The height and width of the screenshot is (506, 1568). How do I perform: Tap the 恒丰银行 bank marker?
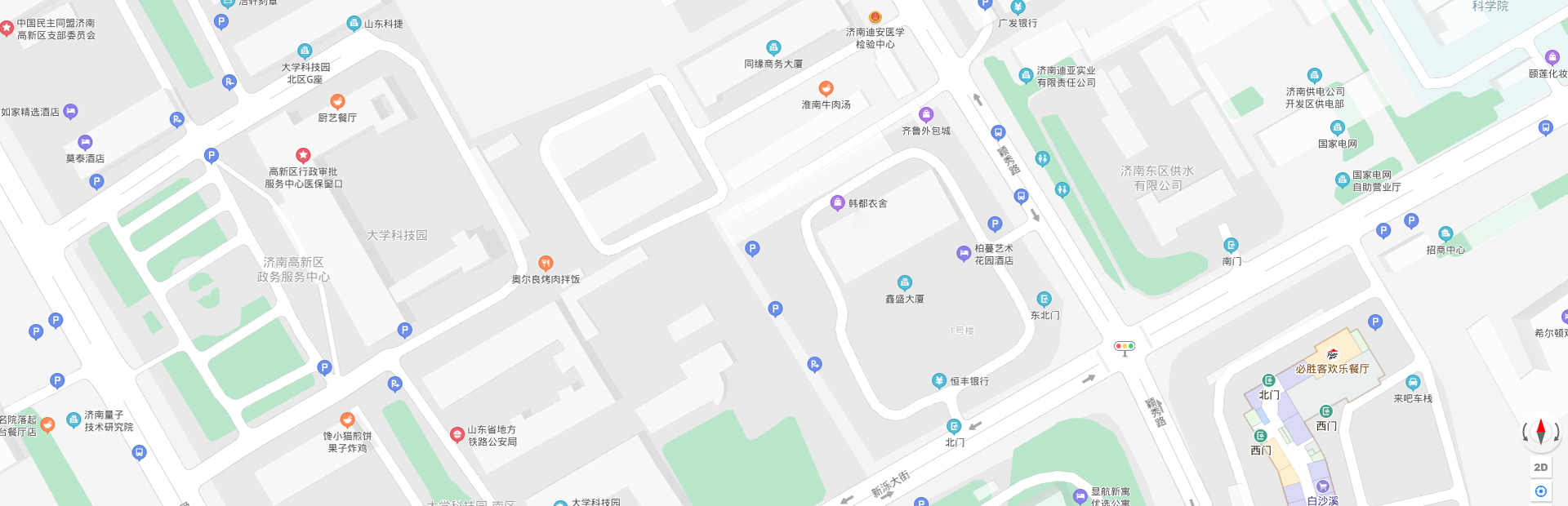939,381
